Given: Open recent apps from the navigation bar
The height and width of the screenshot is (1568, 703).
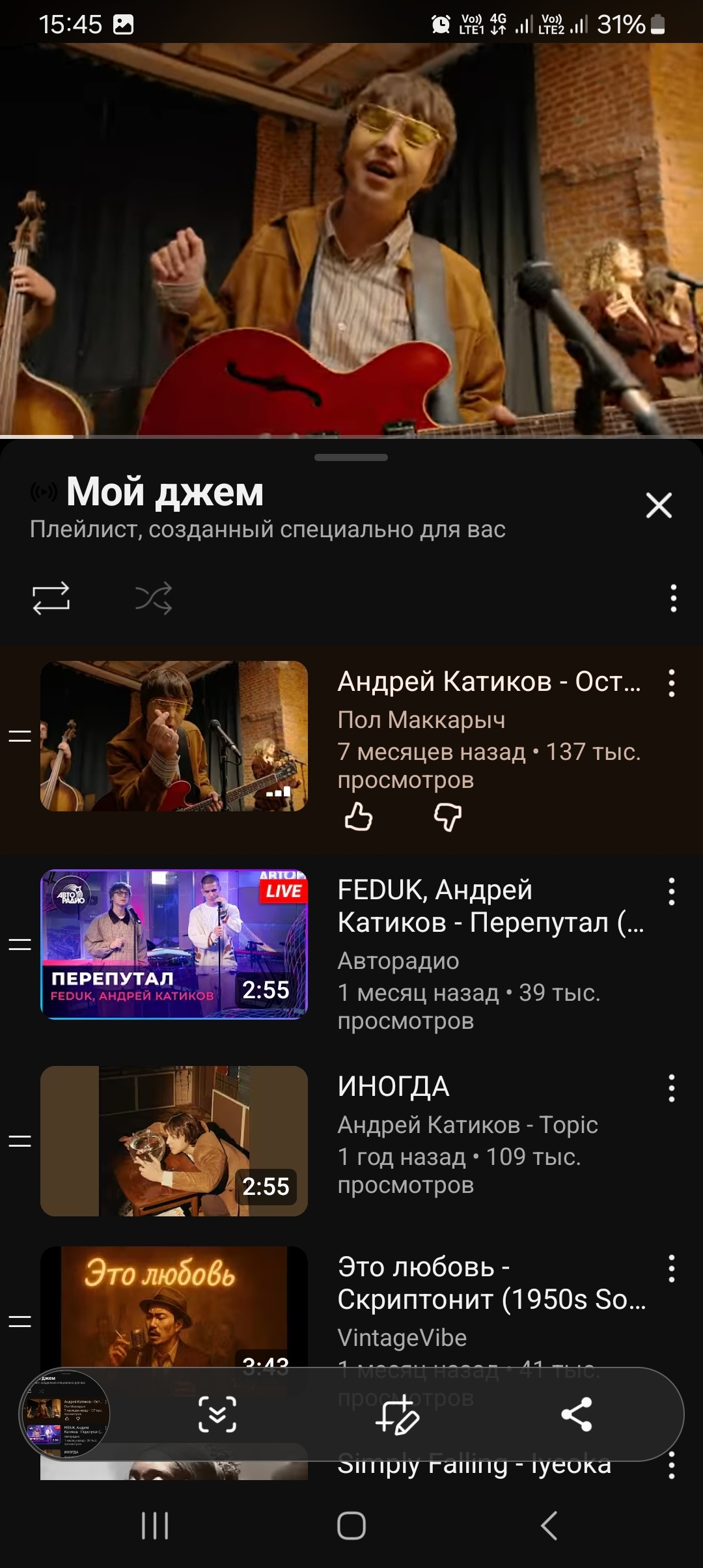Looking at the screenshot, I should point(155,1525).
